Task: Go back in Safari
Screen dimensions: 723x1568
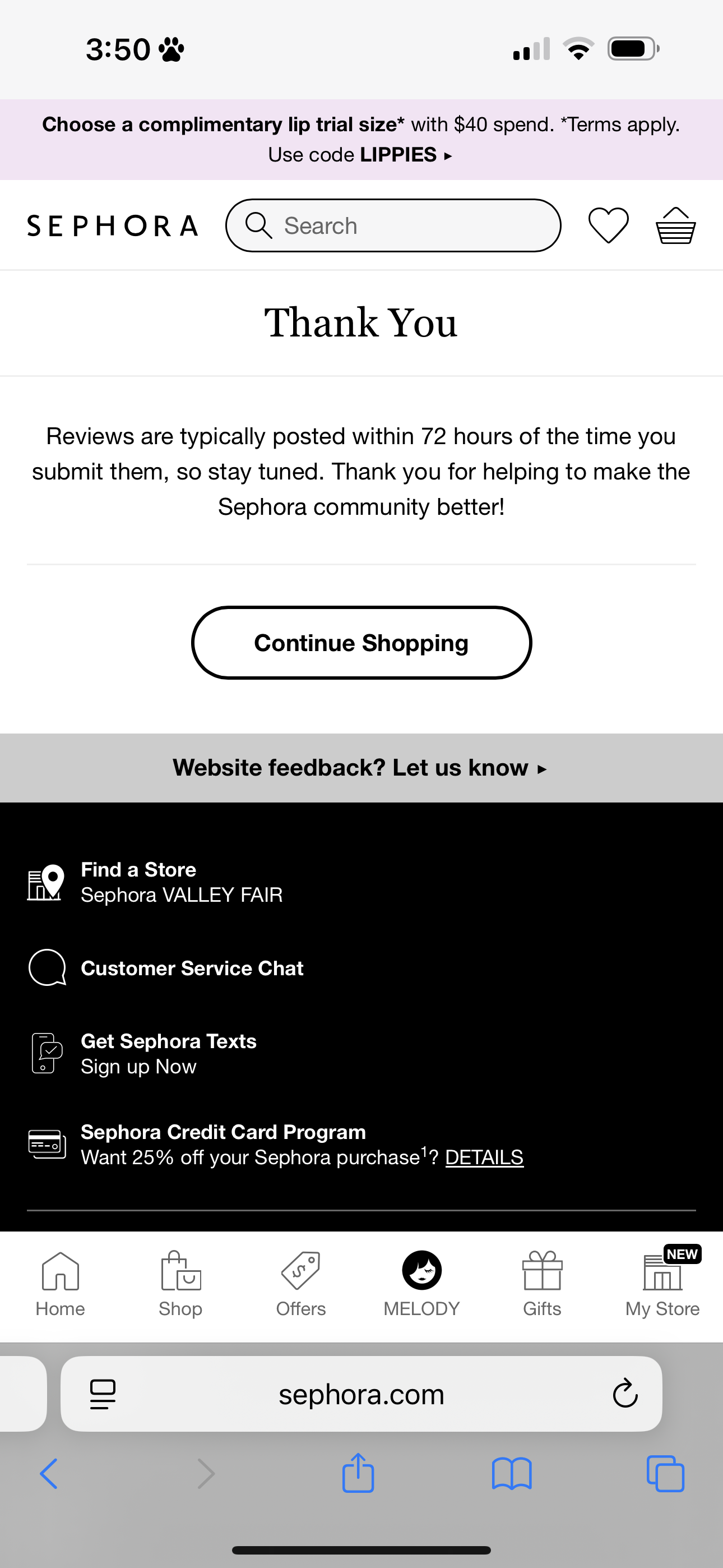Action: coord(49,1474)
